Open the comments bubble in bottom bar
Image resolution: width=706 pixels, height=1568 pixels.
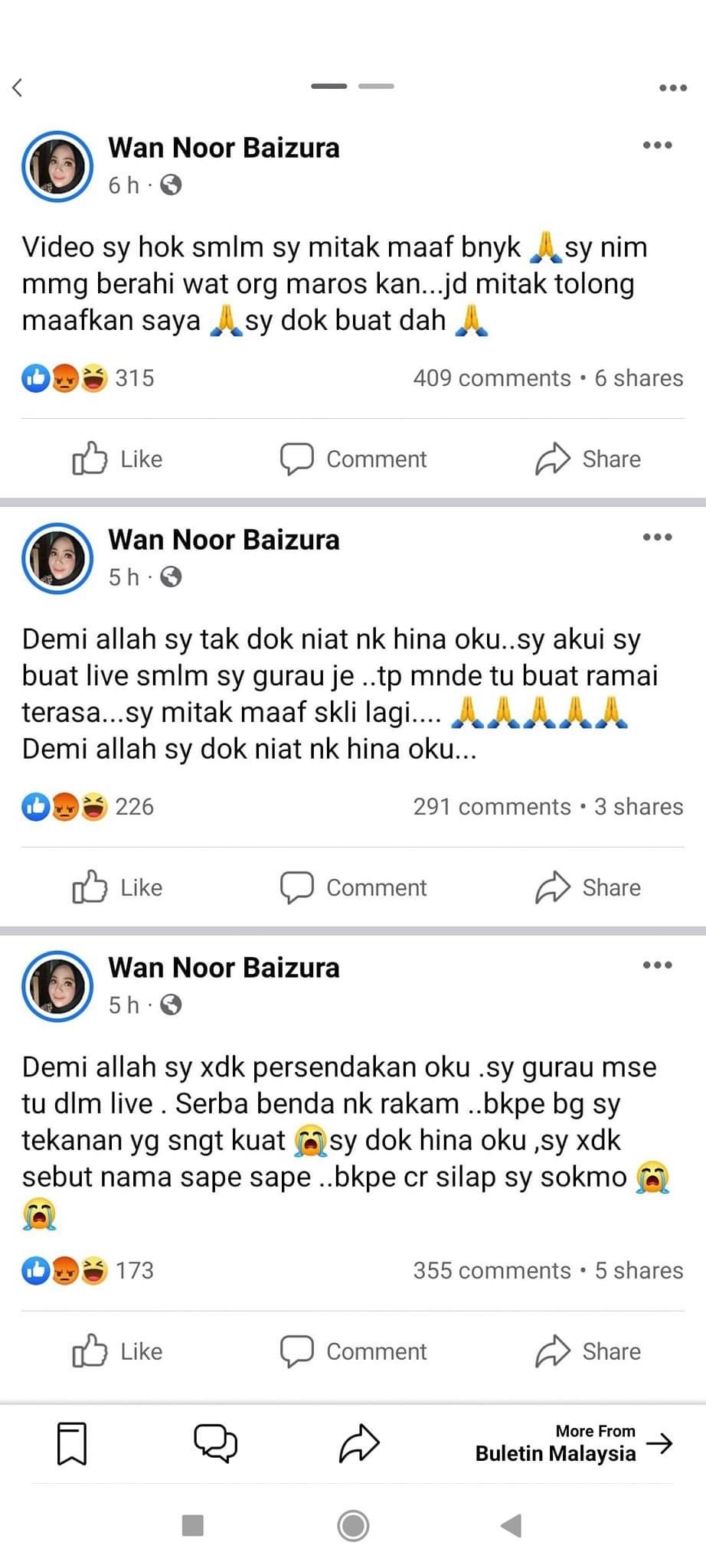click(x=215, y=1443)
